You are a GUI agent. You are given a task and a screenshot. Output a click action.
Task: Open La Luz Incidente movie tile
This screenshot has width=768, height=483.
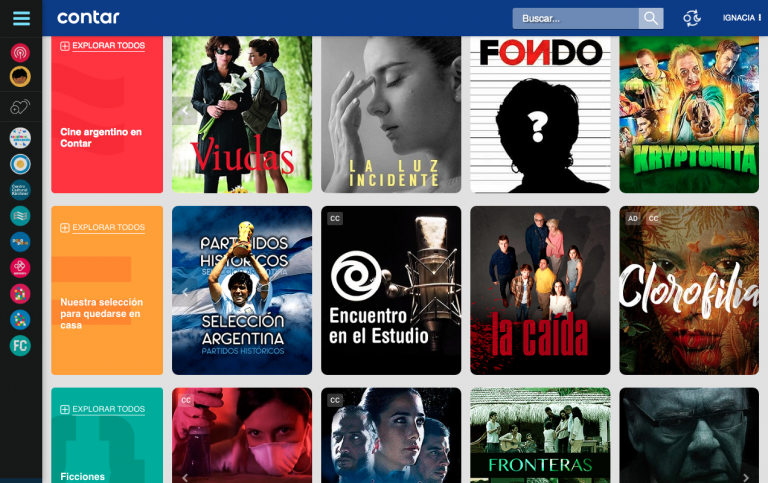391,113
